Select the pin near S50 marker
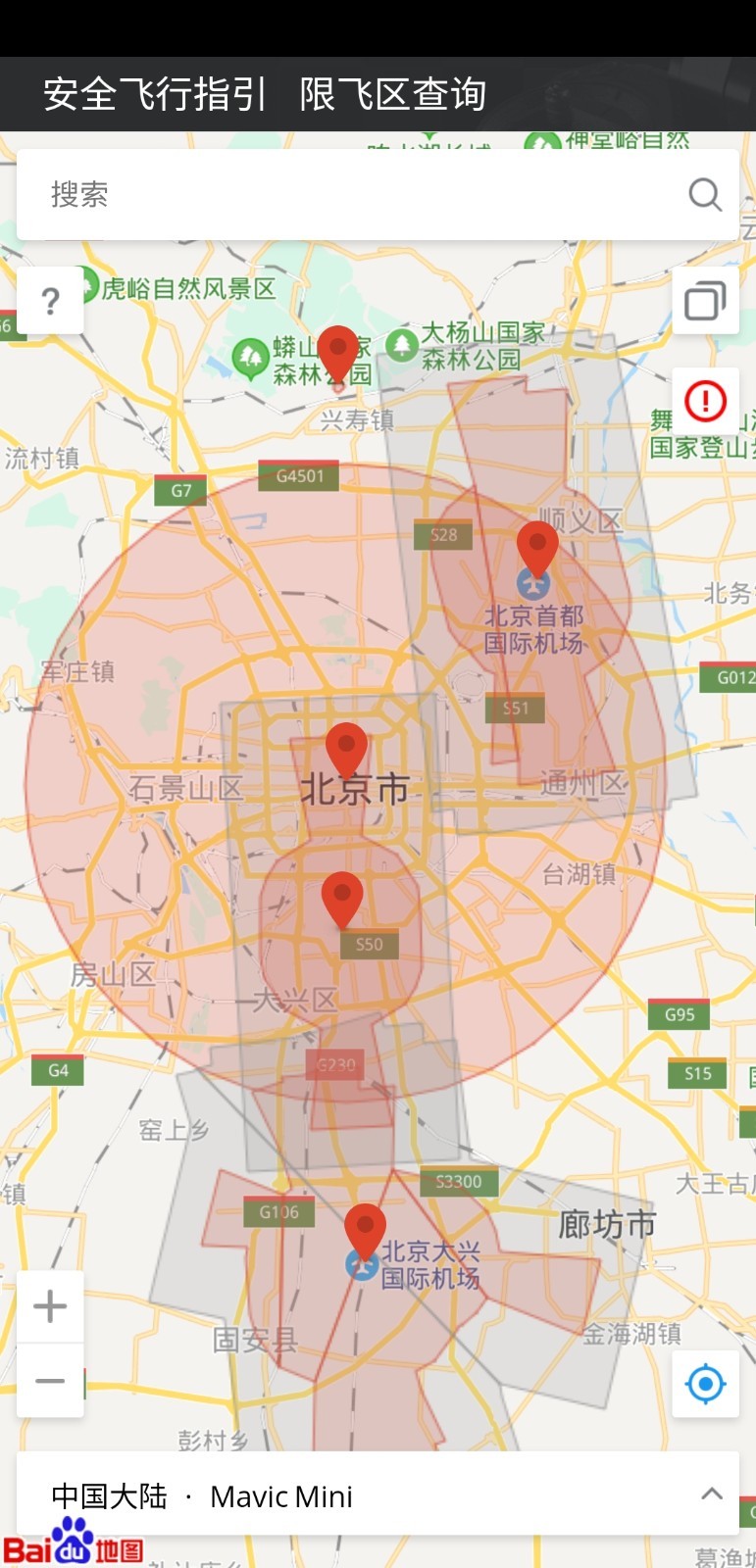Viewport: 756px width, 1568px height. pyautogui.click(x=342, y=899)
